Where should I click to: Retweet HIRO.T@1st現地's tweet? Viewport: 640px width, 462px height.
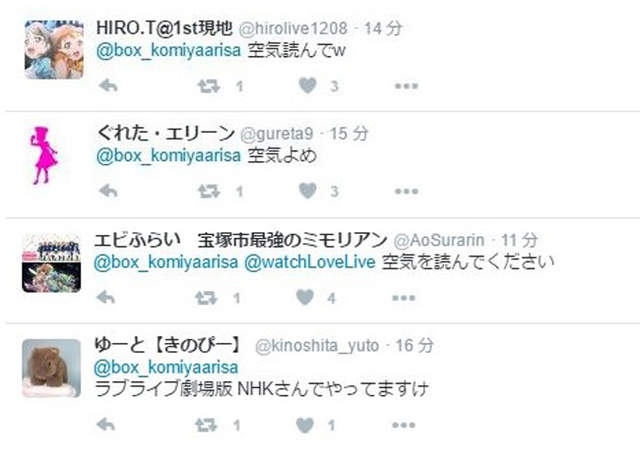[x=209, y=86]
